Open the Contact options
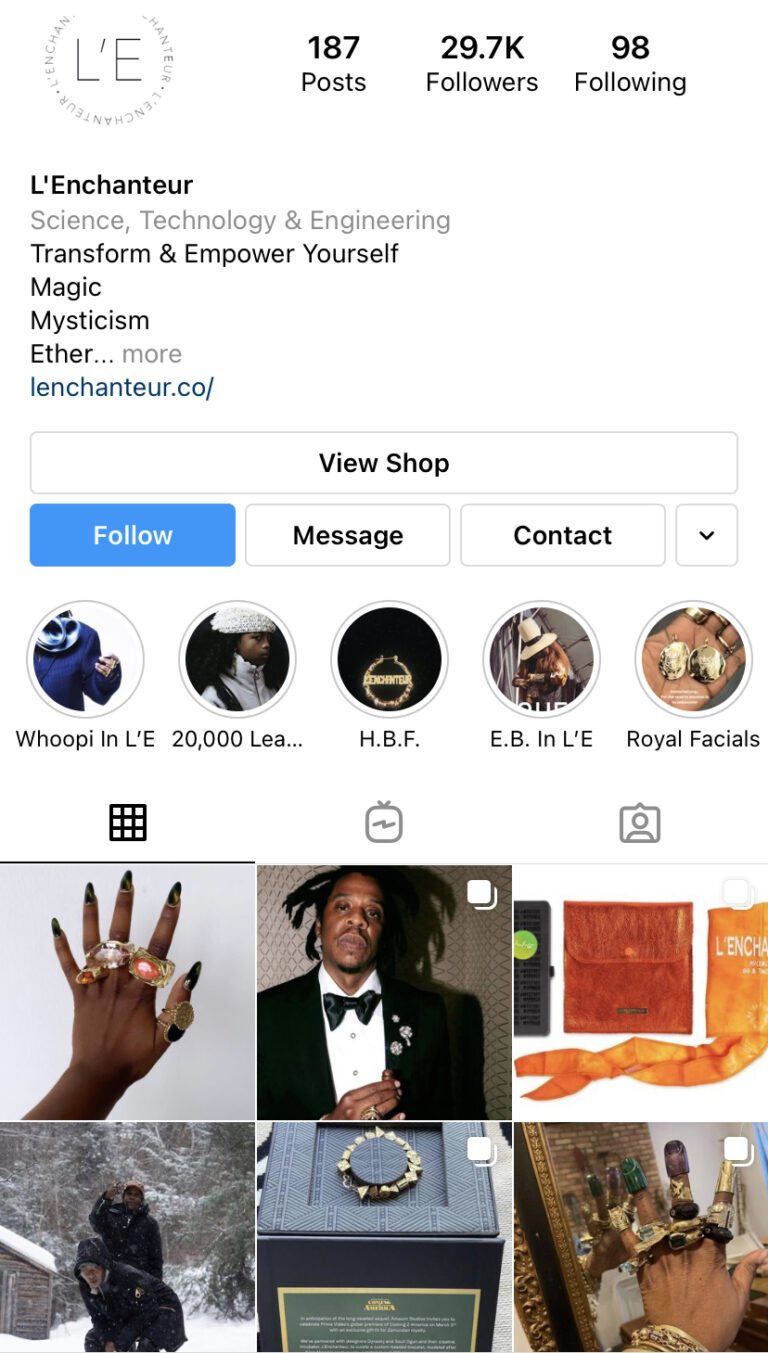 pyautogui.click(x=562, y=535)
